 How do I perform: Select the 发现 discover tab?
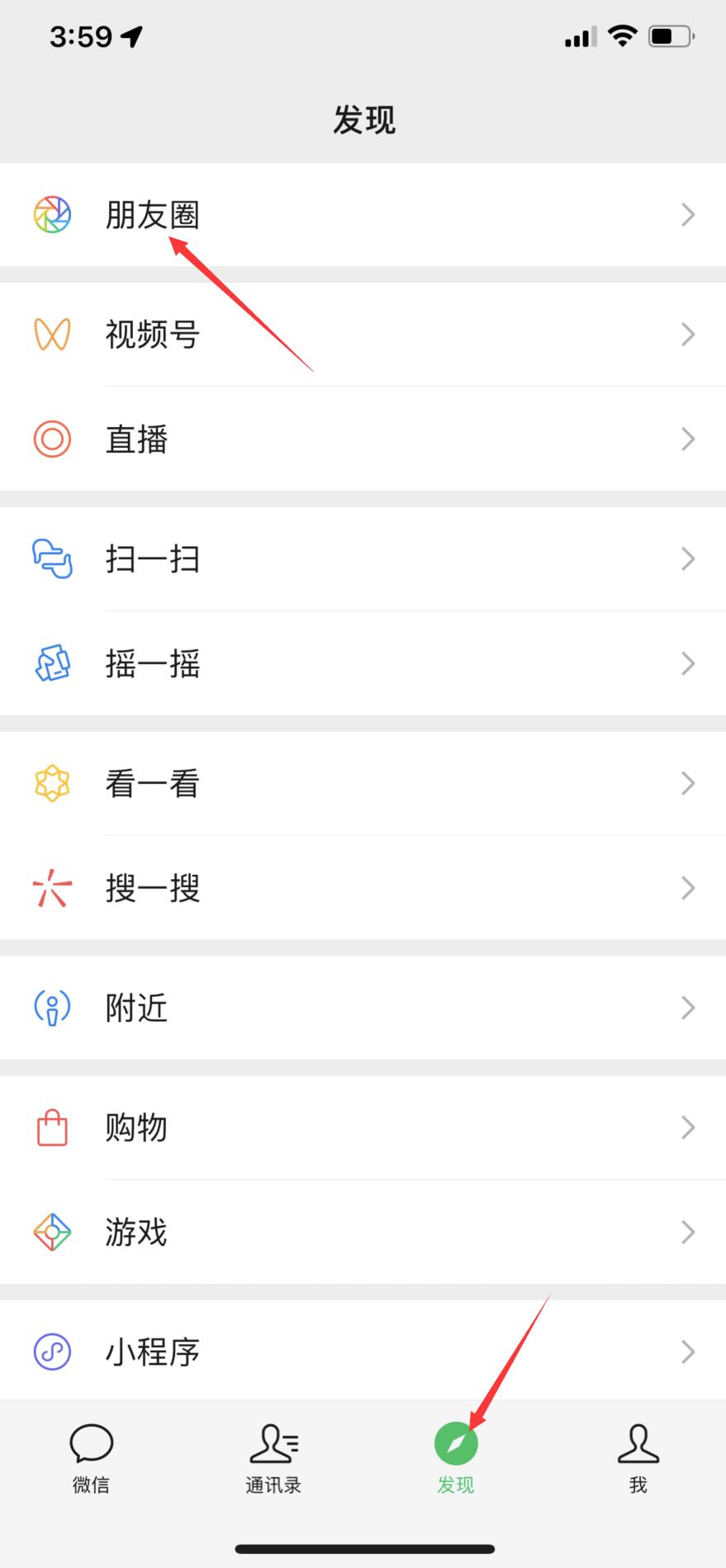click(456, 1458)
